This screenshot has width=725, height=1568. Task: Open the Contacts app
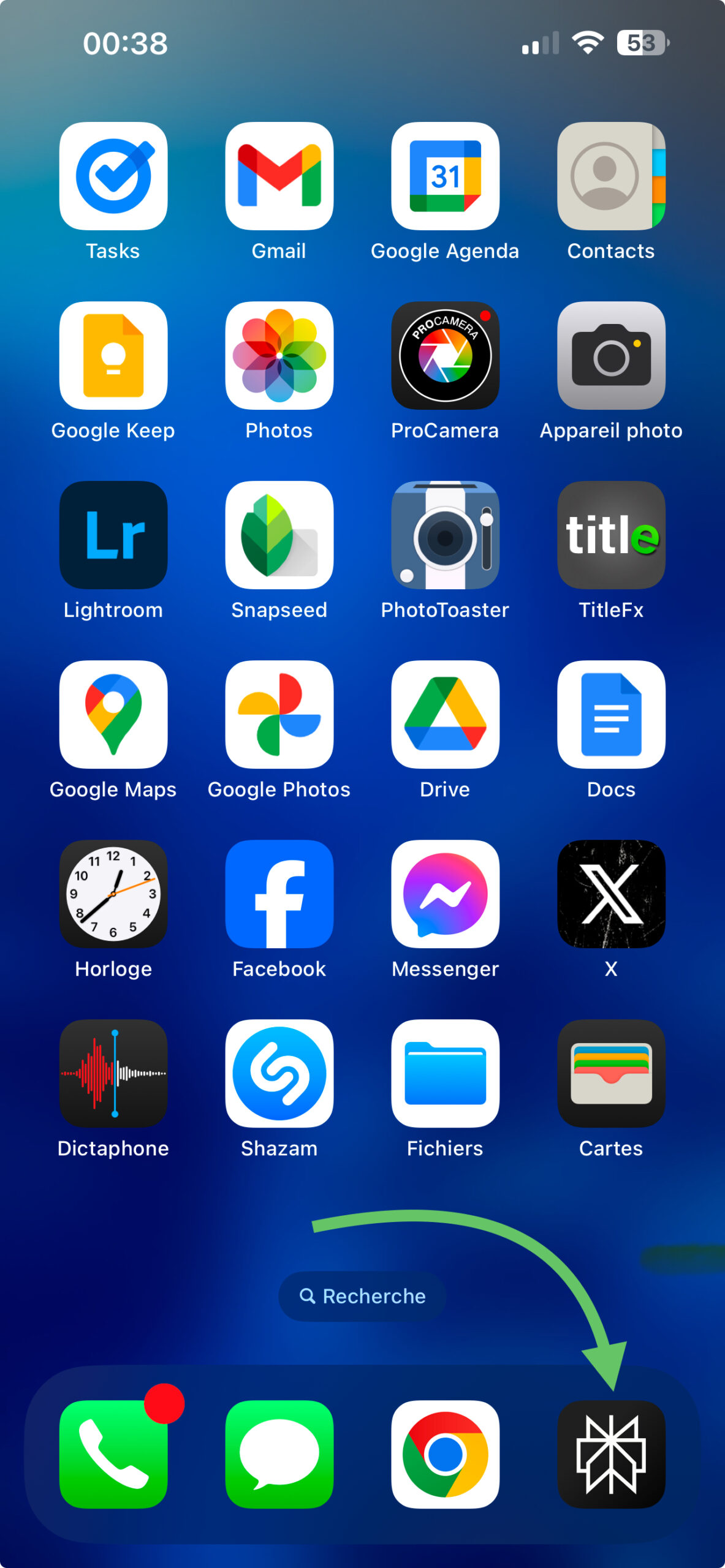pos(612,176)
